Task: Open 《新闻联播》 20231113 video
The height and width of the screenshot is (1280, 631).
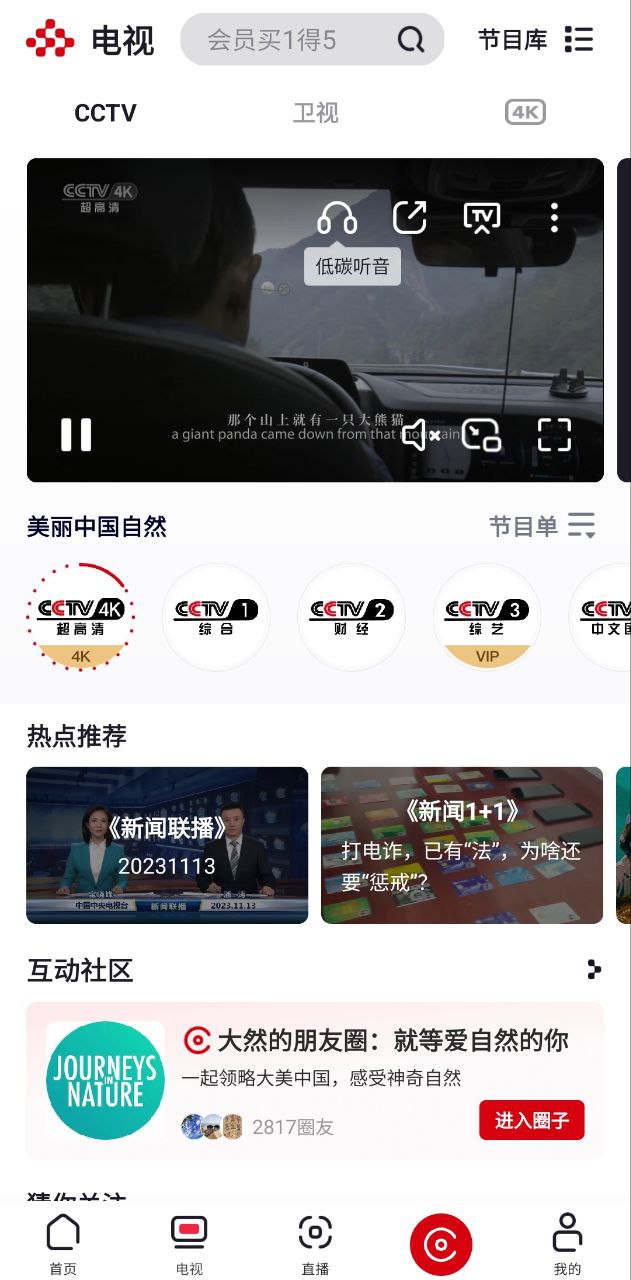Action: [x=167, y=845]
